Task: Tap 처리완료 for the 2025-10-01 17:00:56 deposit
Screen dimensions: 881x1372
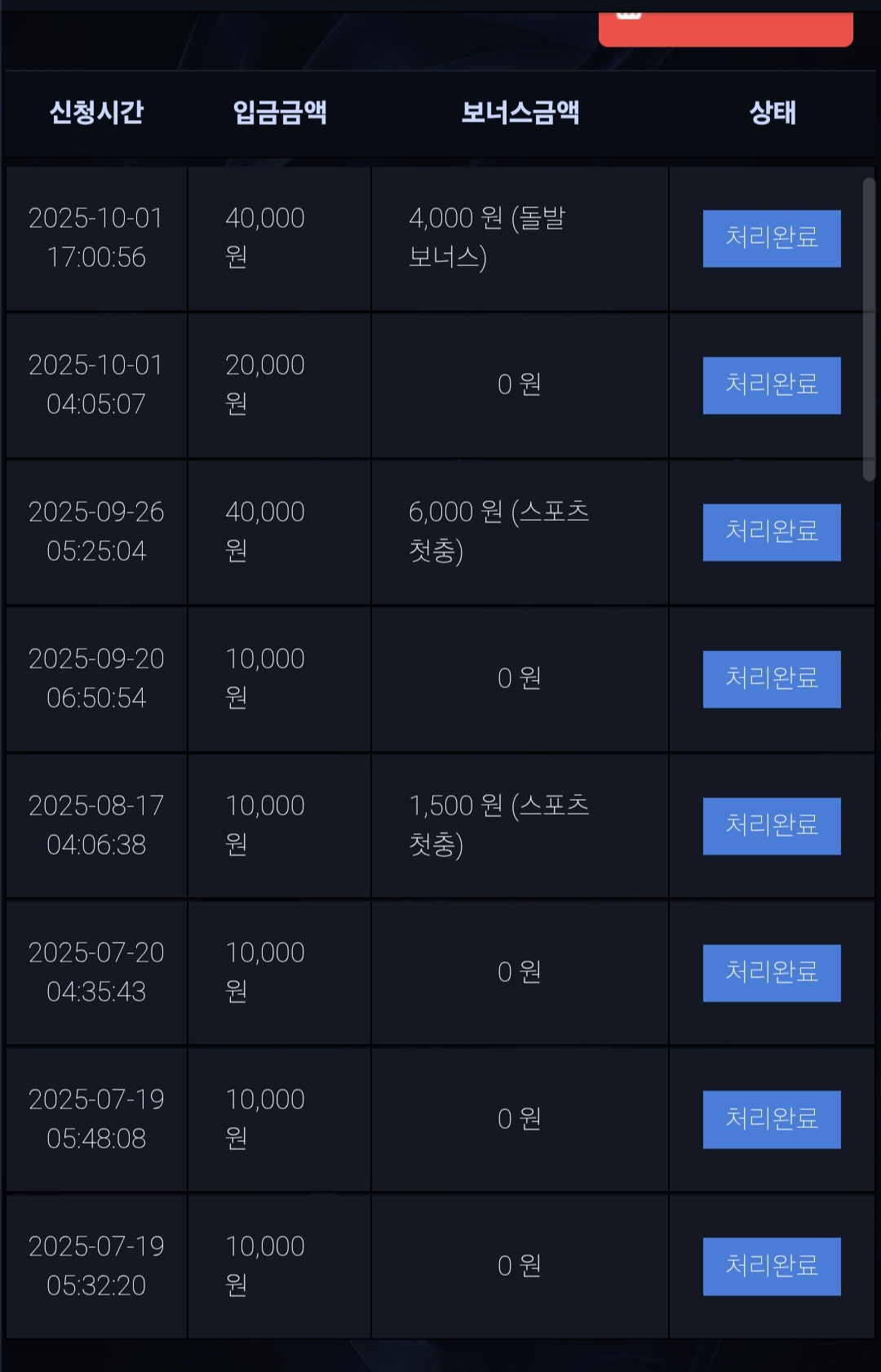Action: tap(772, 238)
